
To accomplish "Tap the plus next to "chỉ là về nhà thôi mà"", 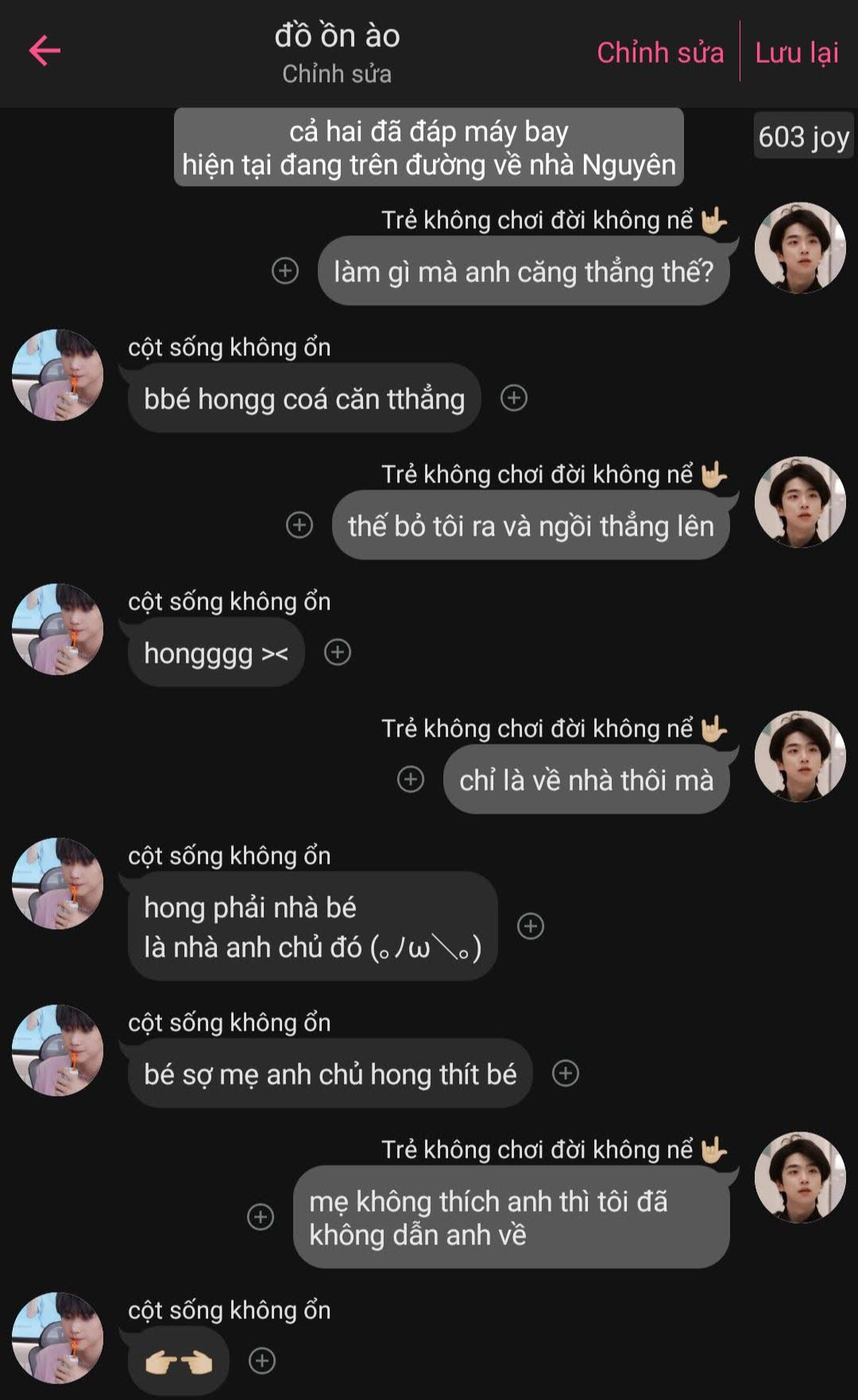I will click(x=411, y=779).
